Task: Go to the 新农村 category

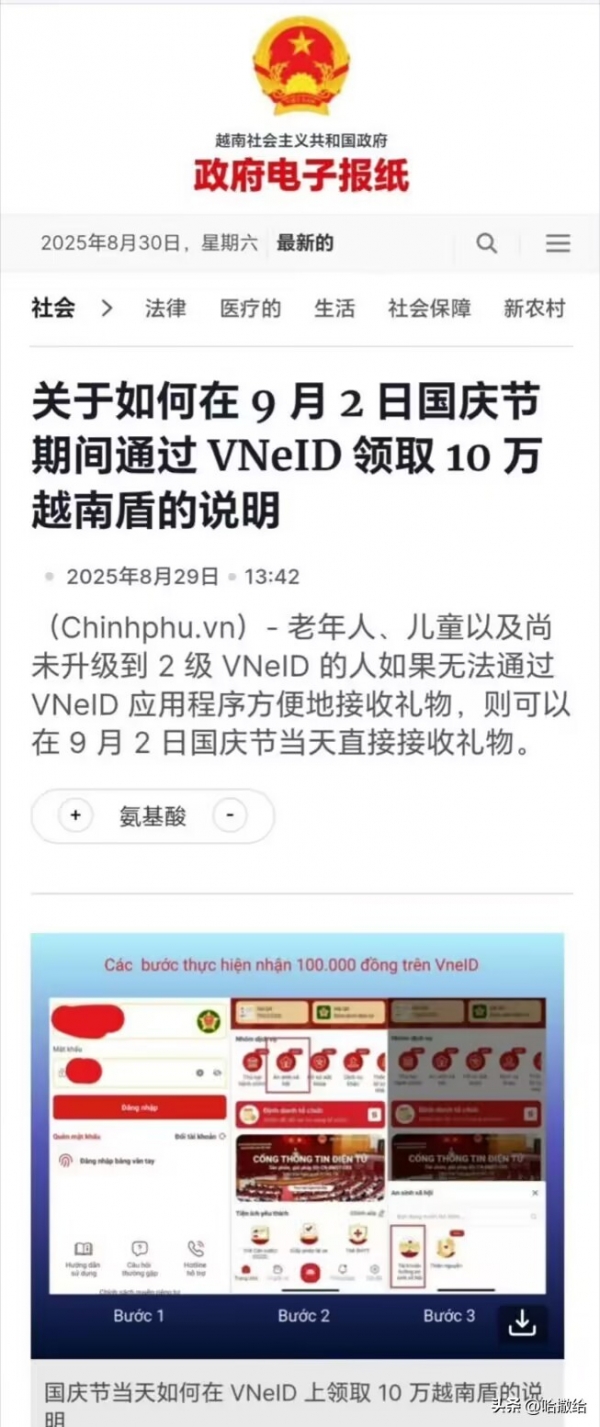Action: coord(534,308)
